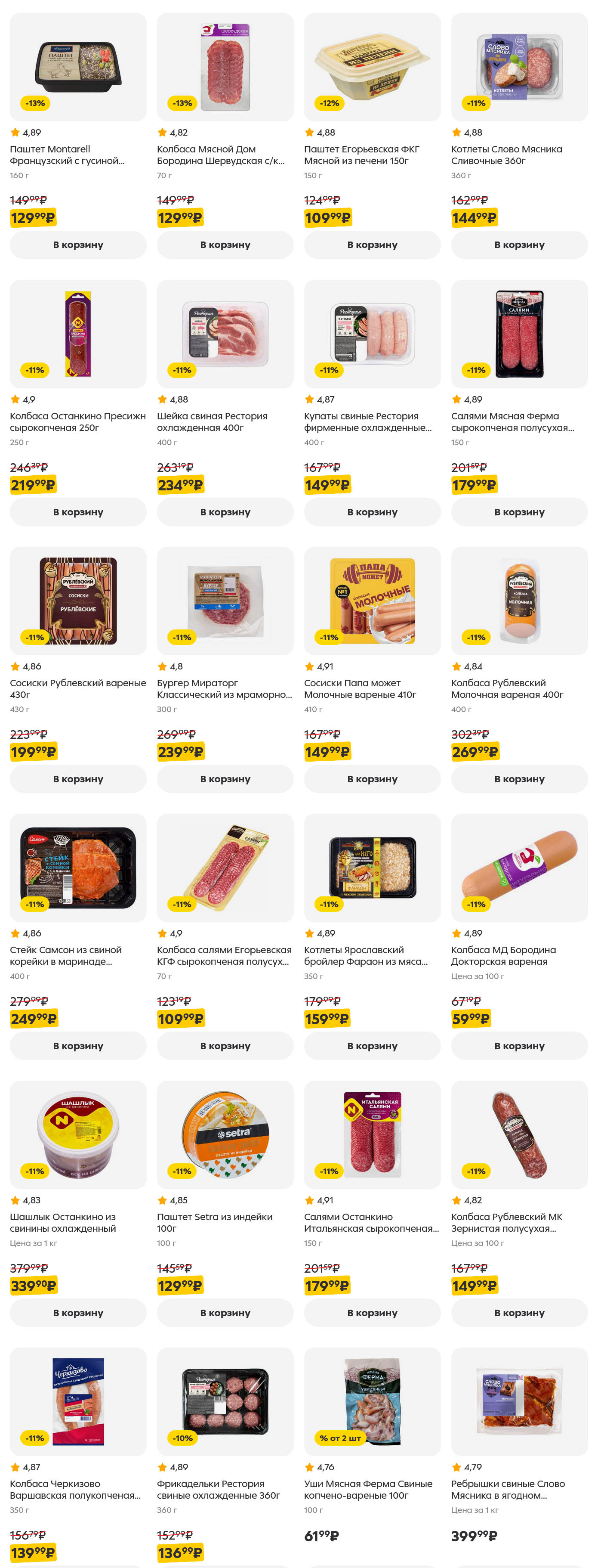The height and width of the screenshot is (1568, 604).
Task: Add Колбаса Мясной Дом Бородина Шервудская to cart
Action: click(225, 245)
